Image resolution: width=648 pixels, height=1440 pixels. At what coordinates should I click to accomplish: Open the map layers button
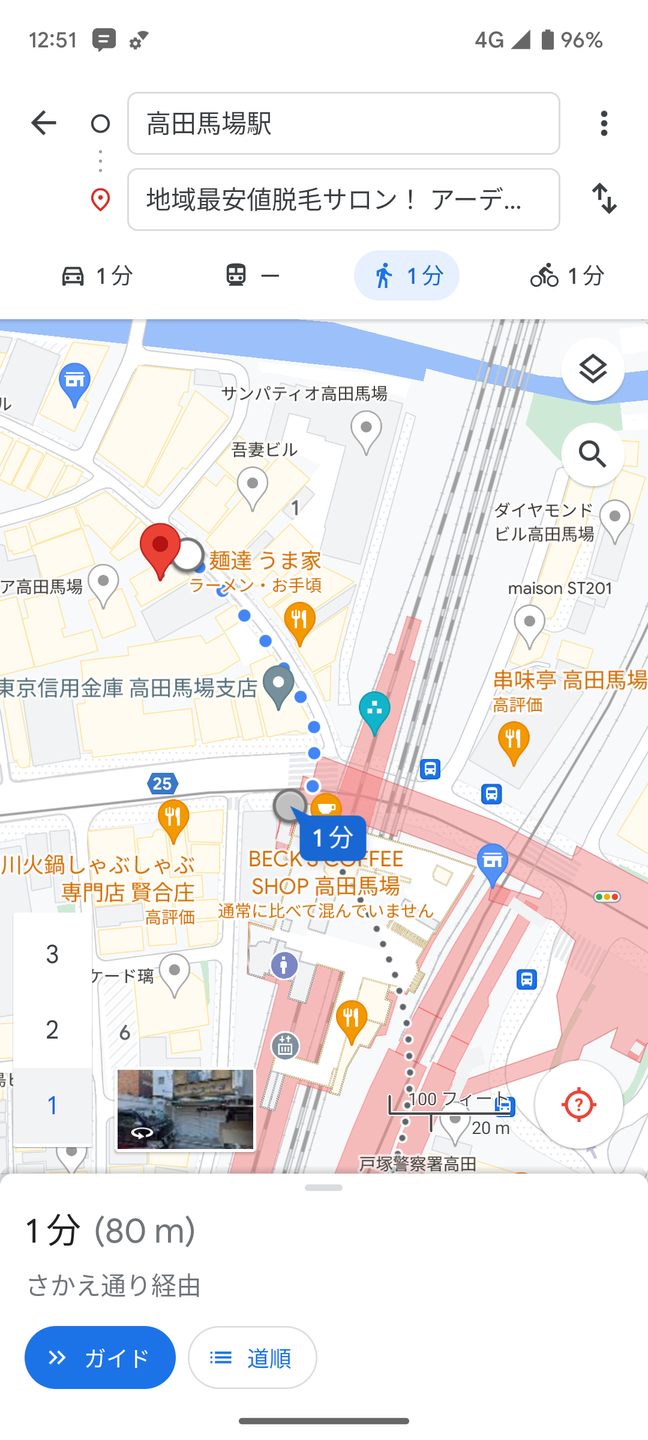click(x=593, y=369)
